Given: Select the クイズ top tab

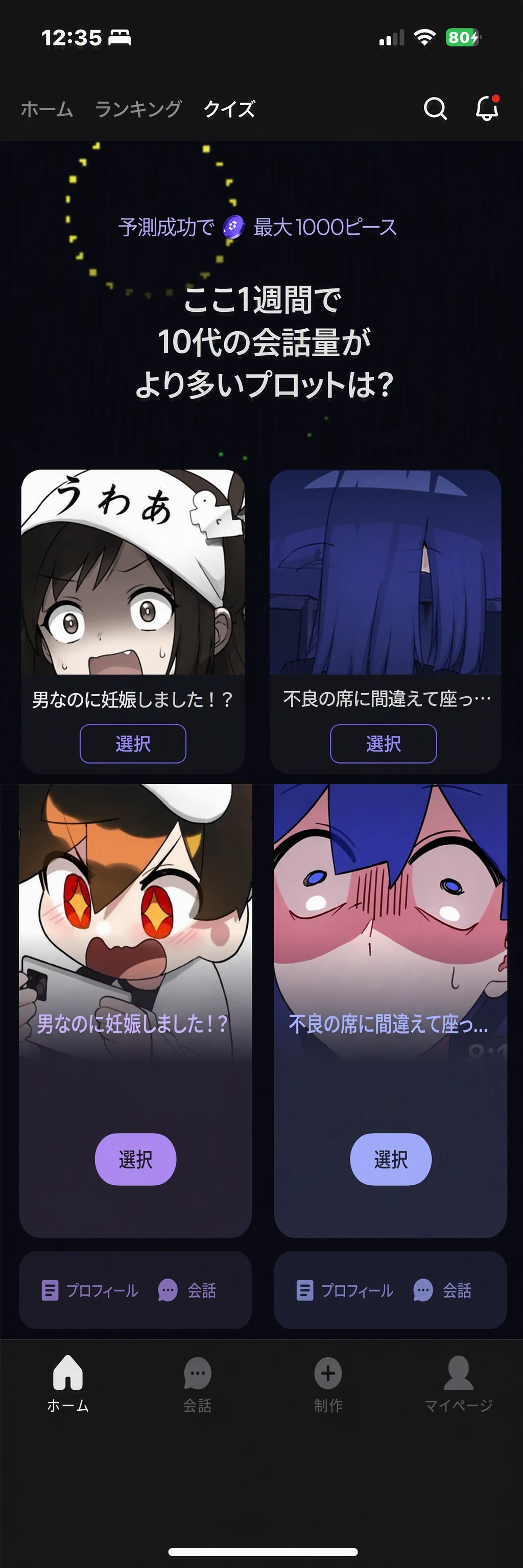Looking at the screenshot, I should [229, 109].
